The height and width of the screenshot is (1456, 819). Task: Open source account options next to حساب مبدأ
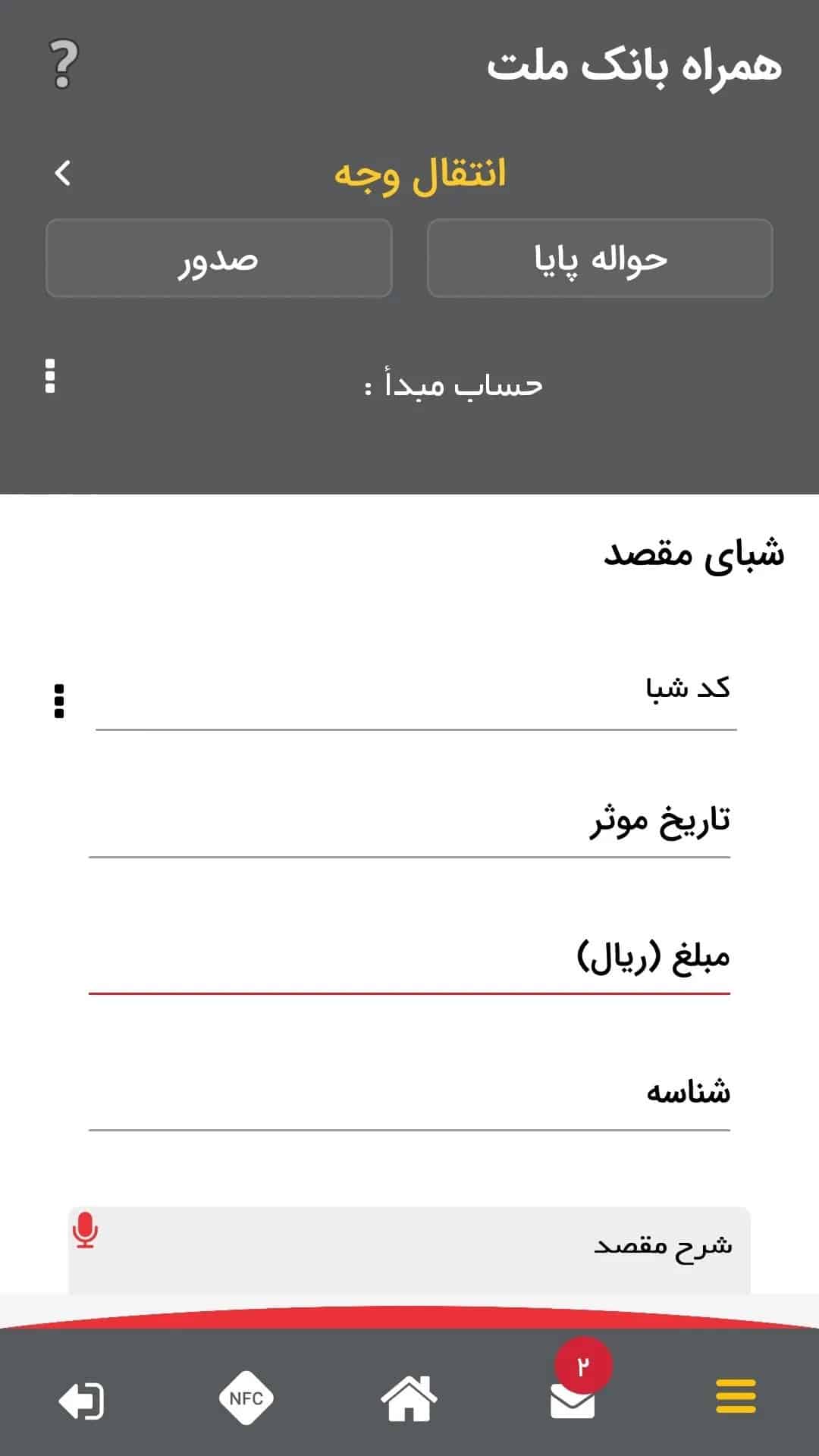click(50, 376)
